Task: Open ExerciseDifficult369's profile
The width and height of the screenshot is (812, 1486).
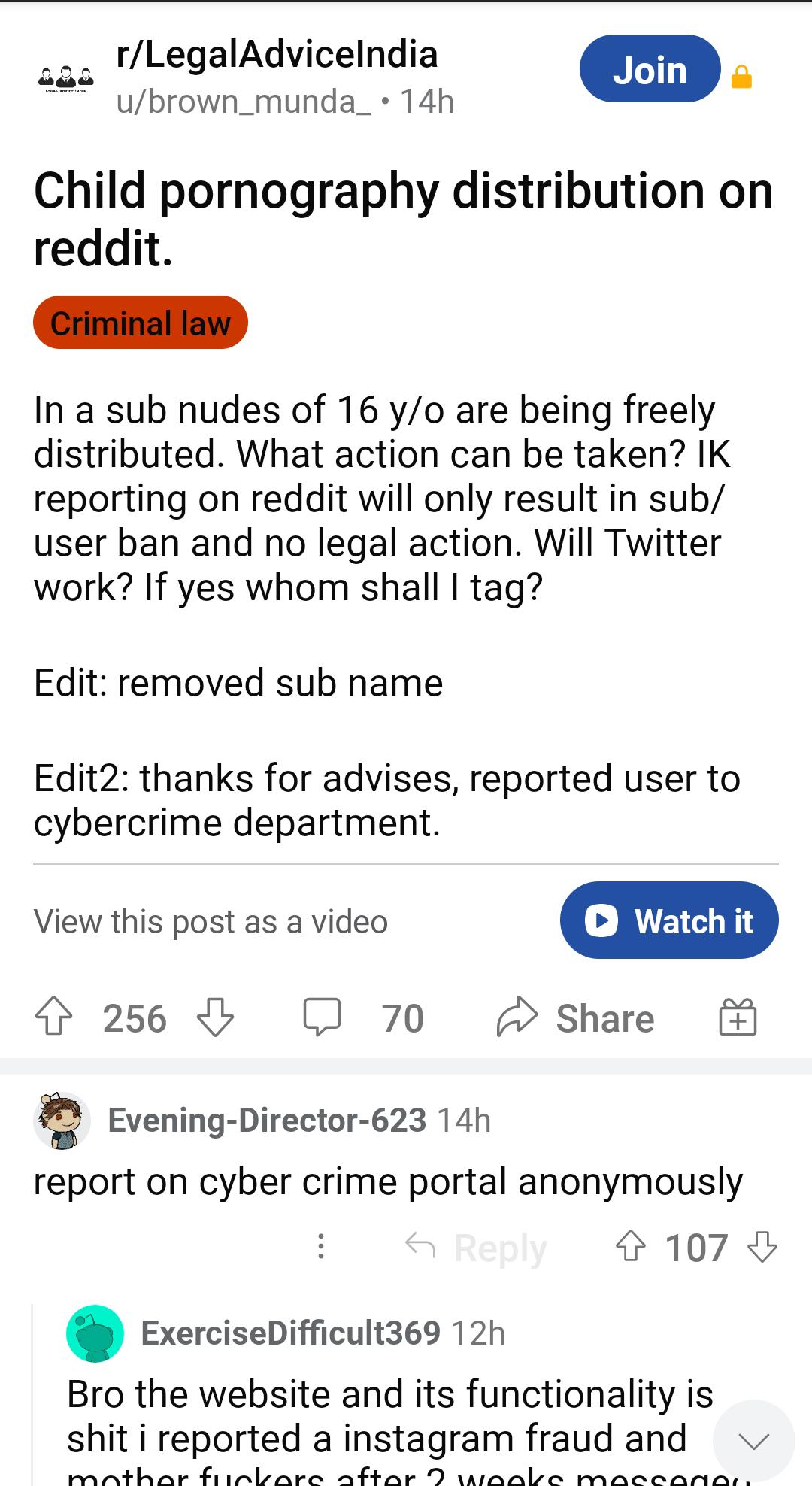Action: coord(290,1333)
